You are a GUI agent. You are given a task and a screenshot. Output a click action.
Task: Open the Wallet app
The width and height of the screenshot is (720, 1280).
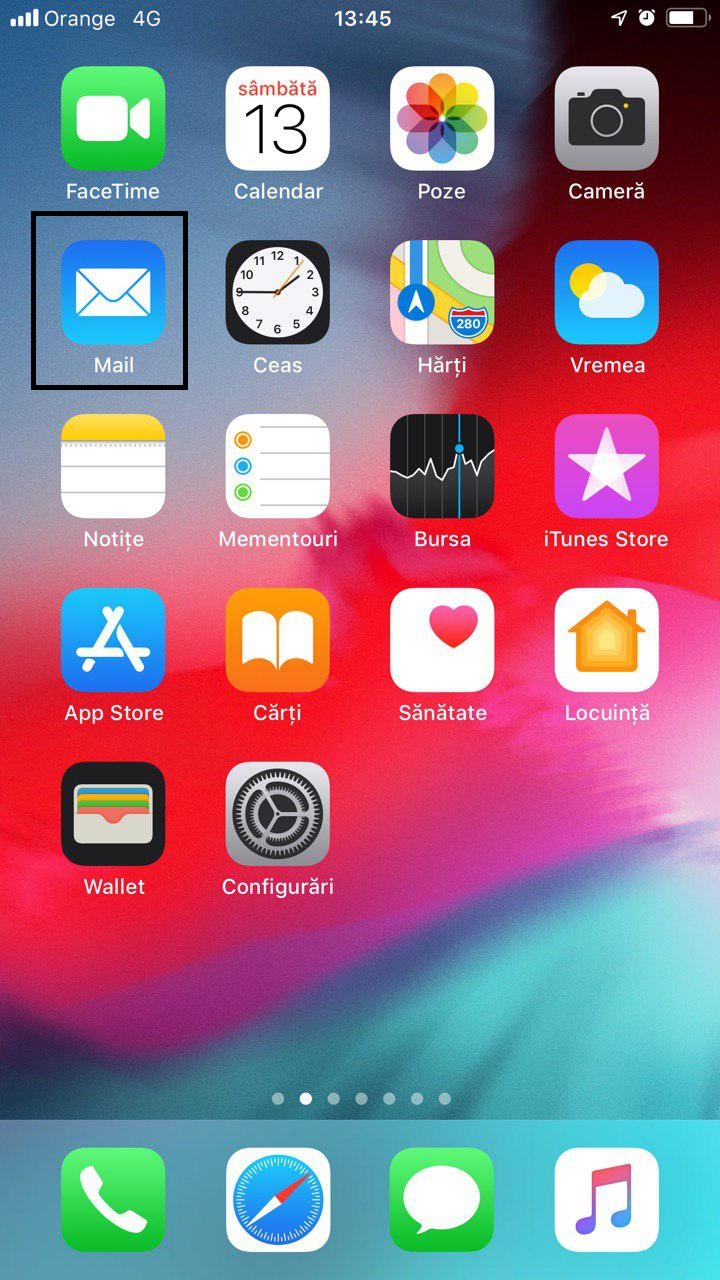113,814
